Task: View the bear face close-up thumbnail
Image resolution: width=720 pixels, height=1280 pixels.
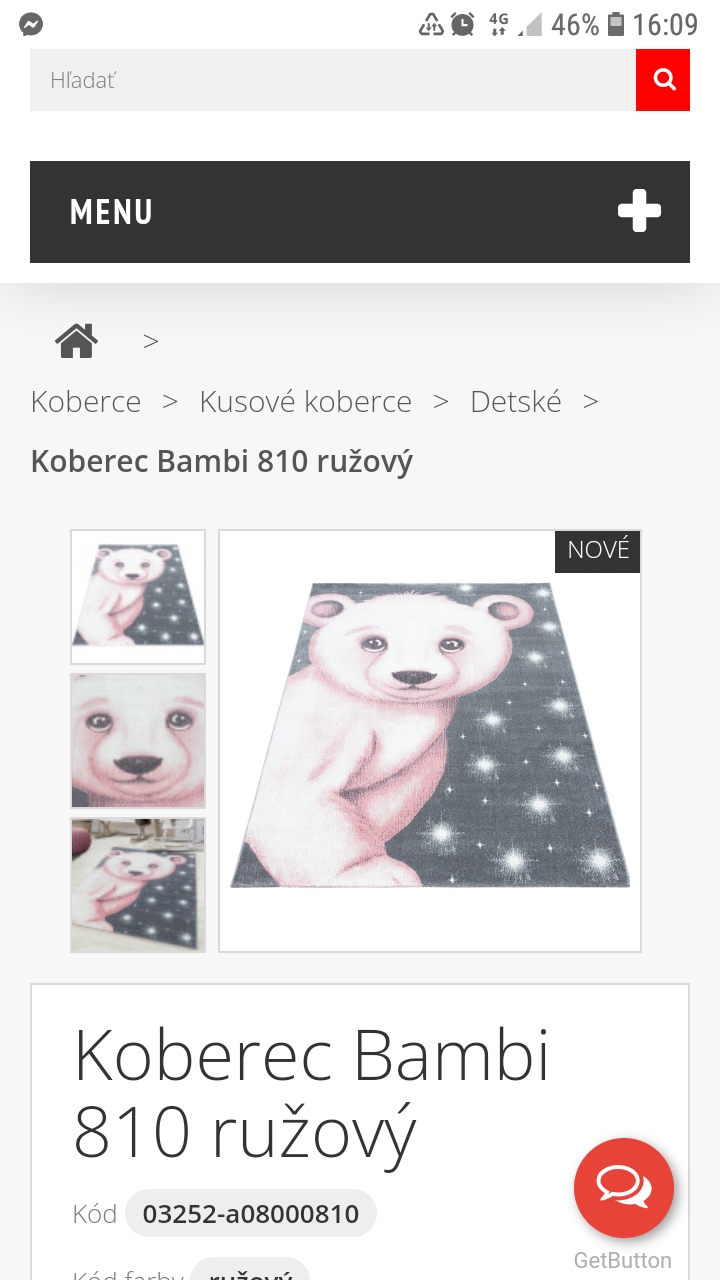Action: click(x=138, y=741)
